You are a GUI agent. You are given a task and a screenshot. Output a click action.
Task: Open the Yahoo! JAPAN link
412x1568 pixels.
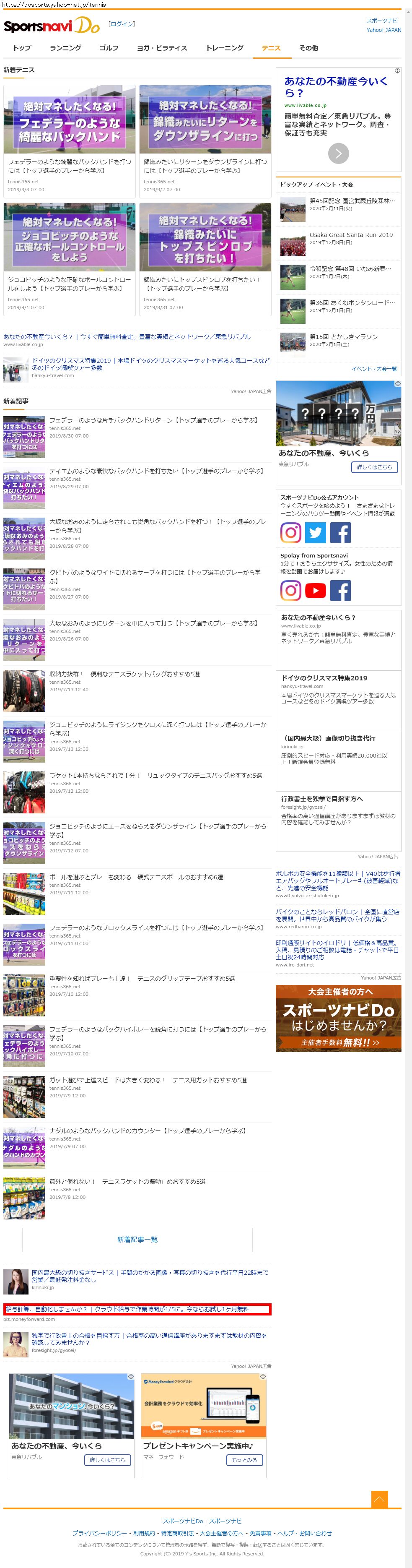(x=383, y=30)
